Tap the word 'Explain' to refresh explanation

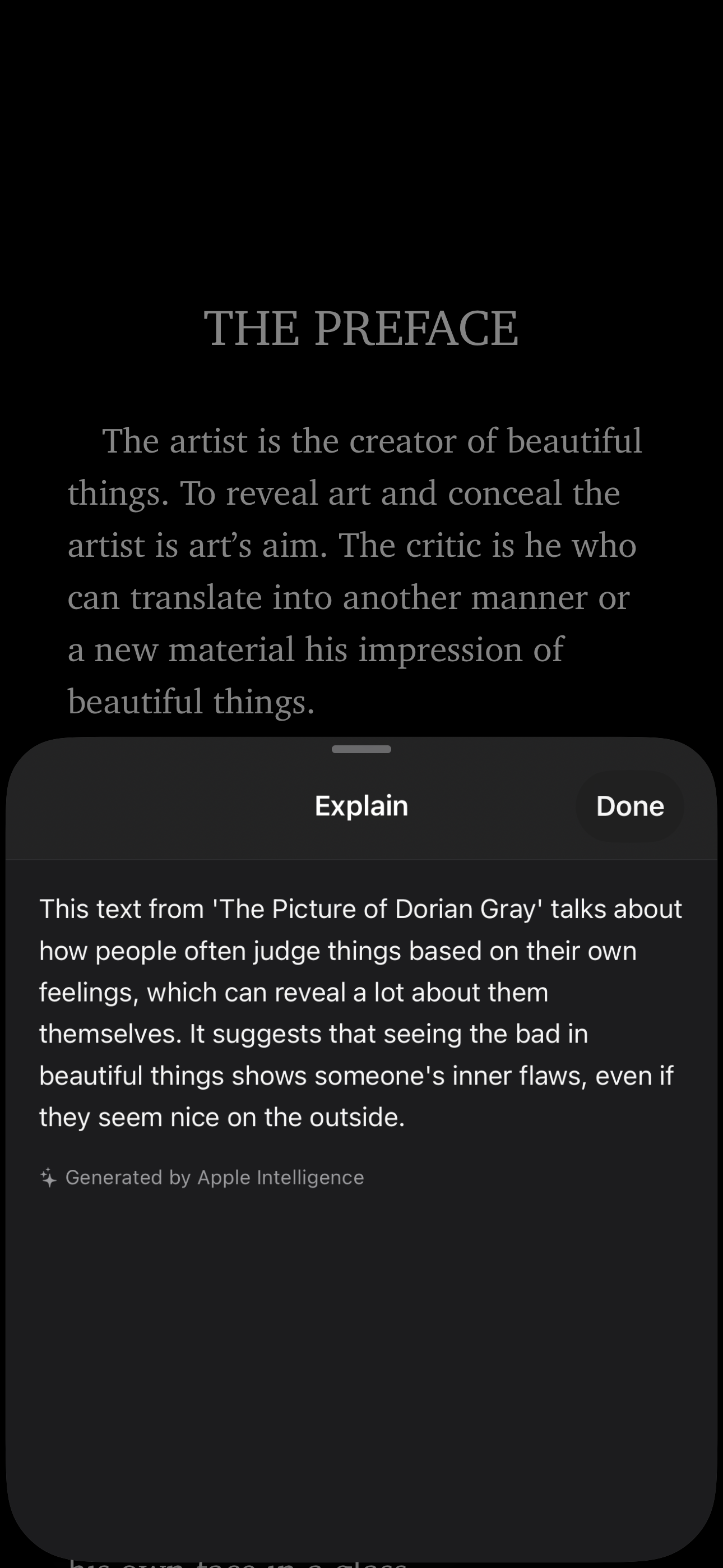tap(361, 805)
